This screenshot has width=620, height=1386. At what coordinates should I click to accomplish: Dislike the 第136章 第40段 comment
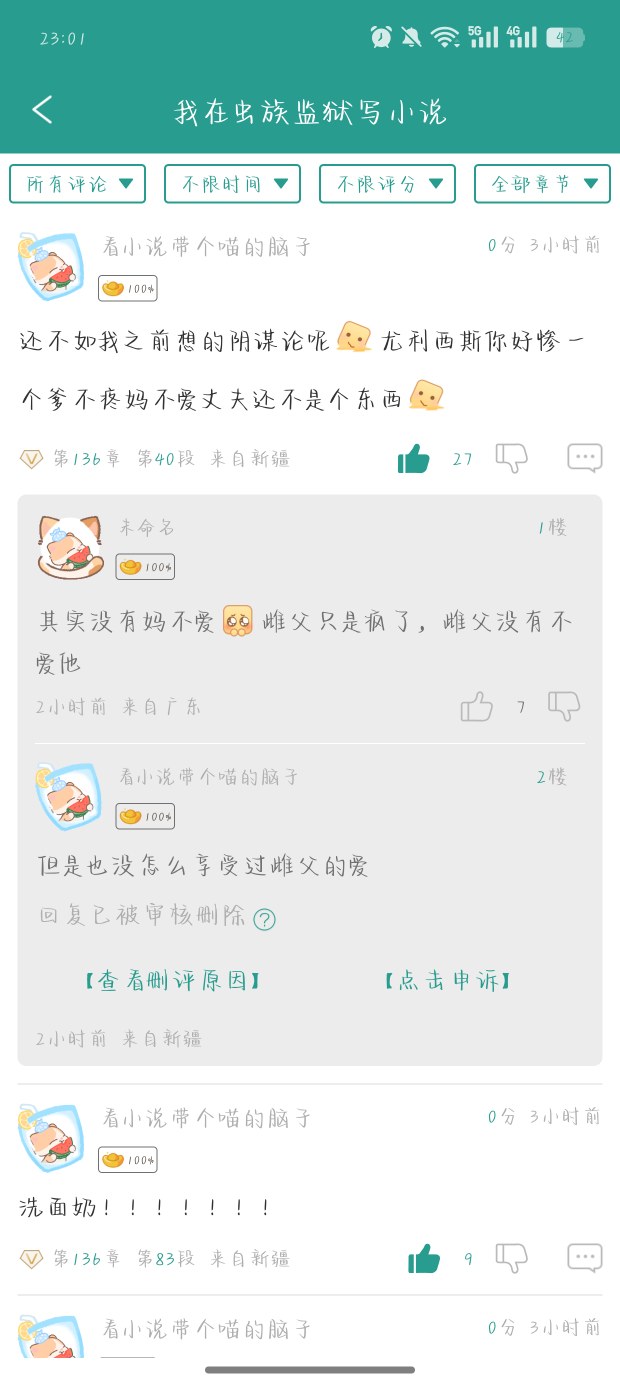pyautogui.click(x=511, y=458)
